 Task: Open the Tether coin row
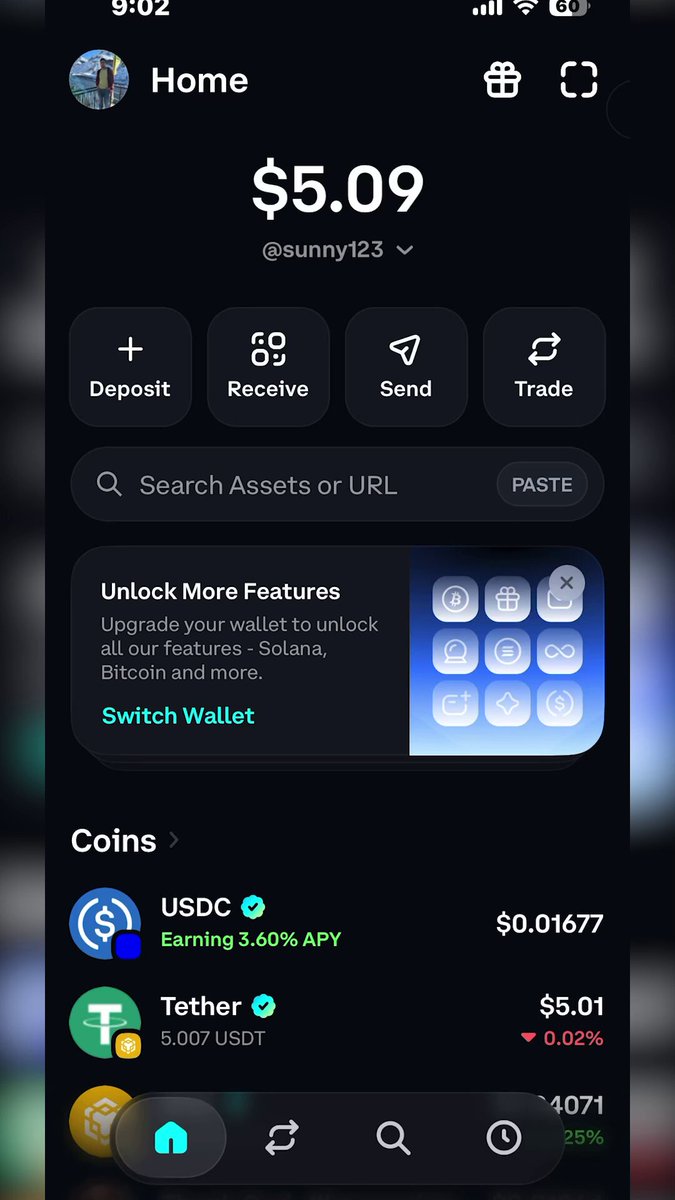tap(337, 1022)
